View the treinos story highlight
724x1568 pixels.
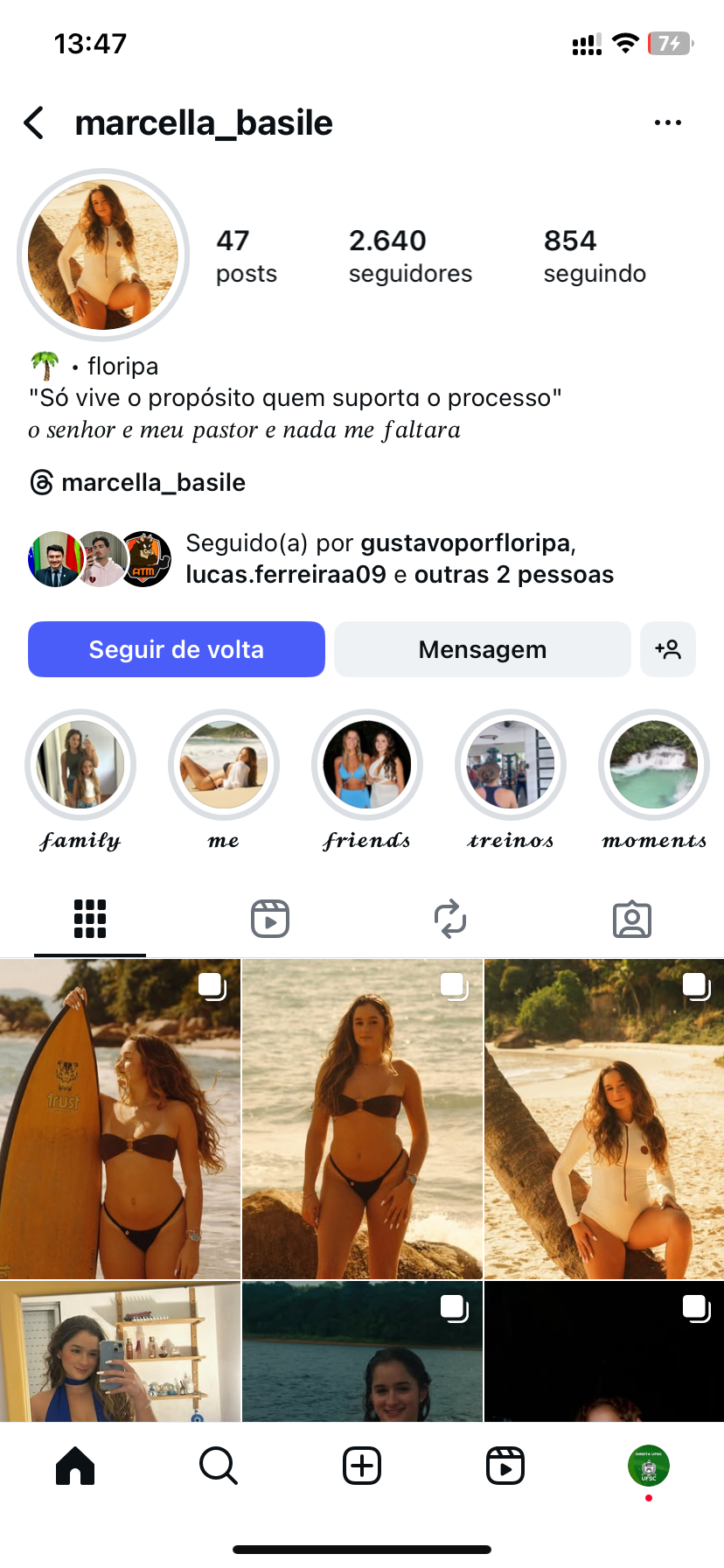pyautogui.click(x=511, y=765)
